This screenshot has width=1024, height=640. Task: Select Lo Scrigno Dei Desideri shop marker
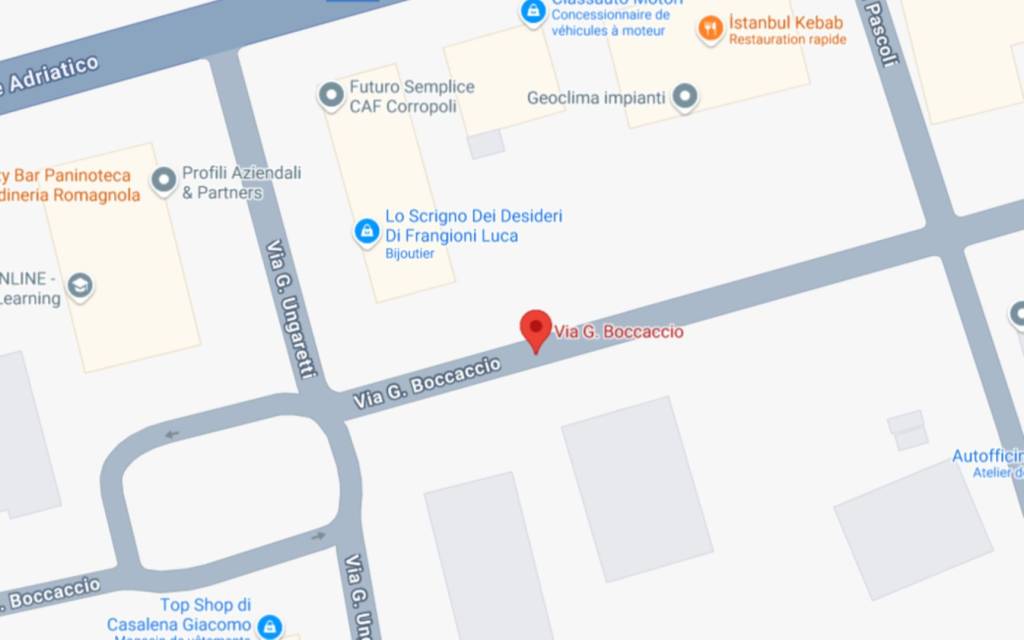[367, 232]
